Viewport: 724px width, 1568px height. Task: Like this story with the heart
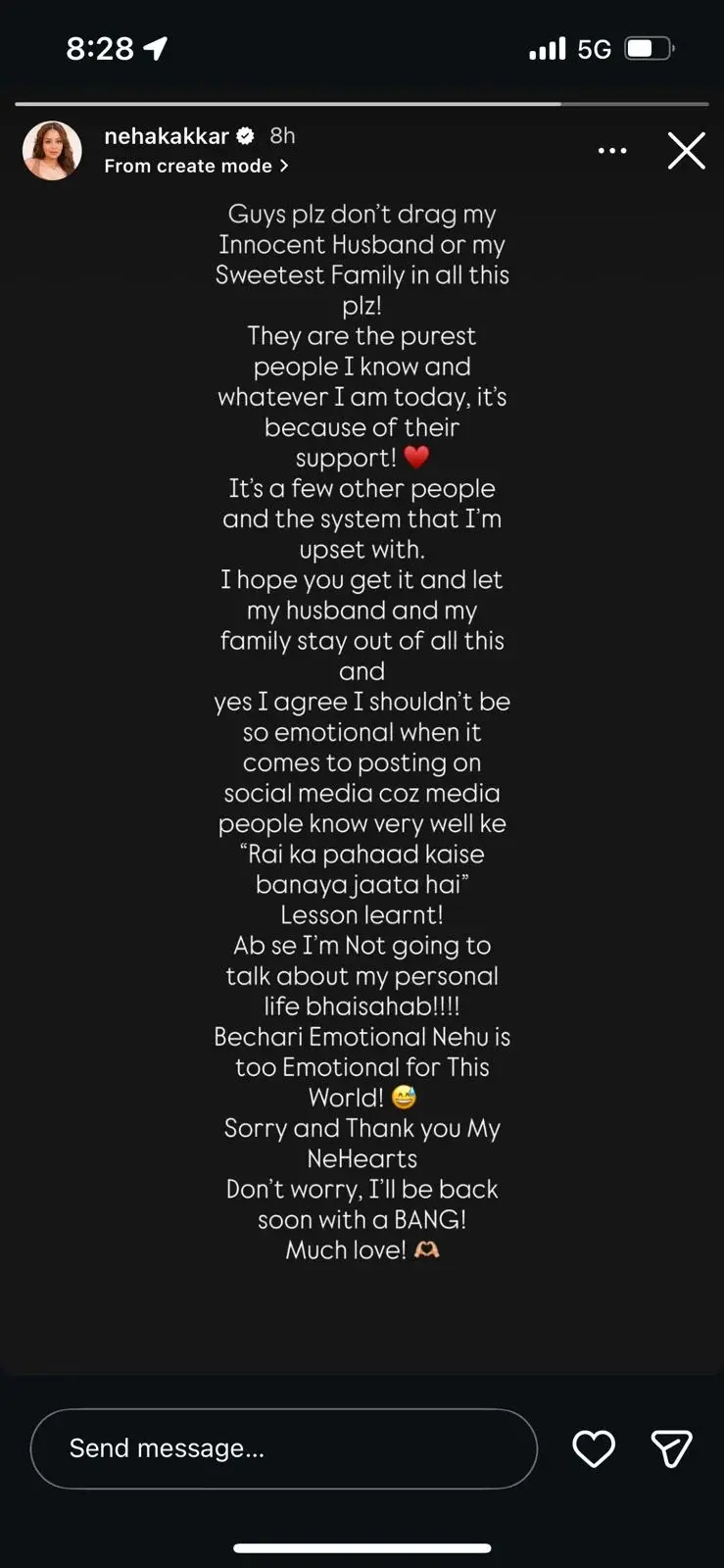pyautogui.click(x=594, y=1448)
